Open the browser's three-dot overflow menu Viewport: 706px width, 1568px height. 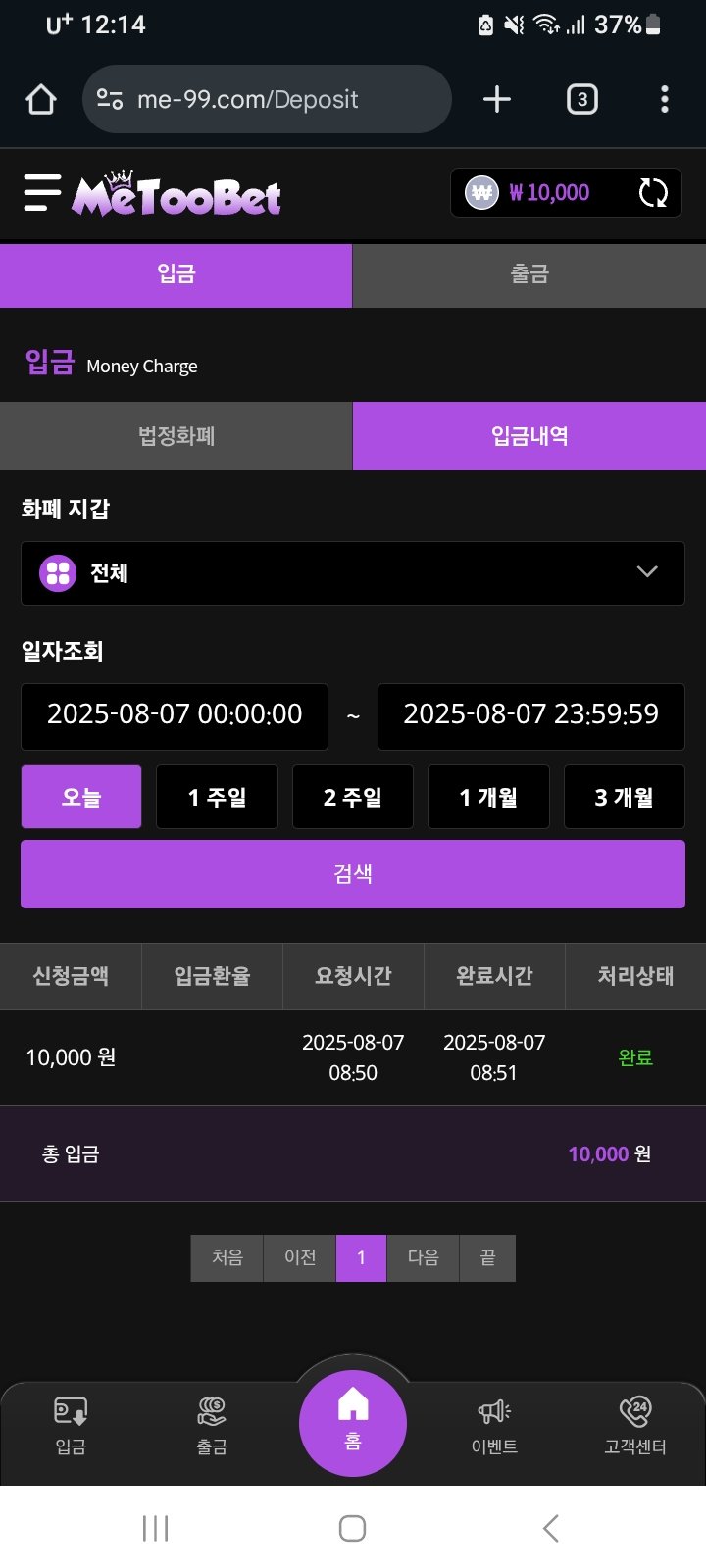[x=665, y=99]
